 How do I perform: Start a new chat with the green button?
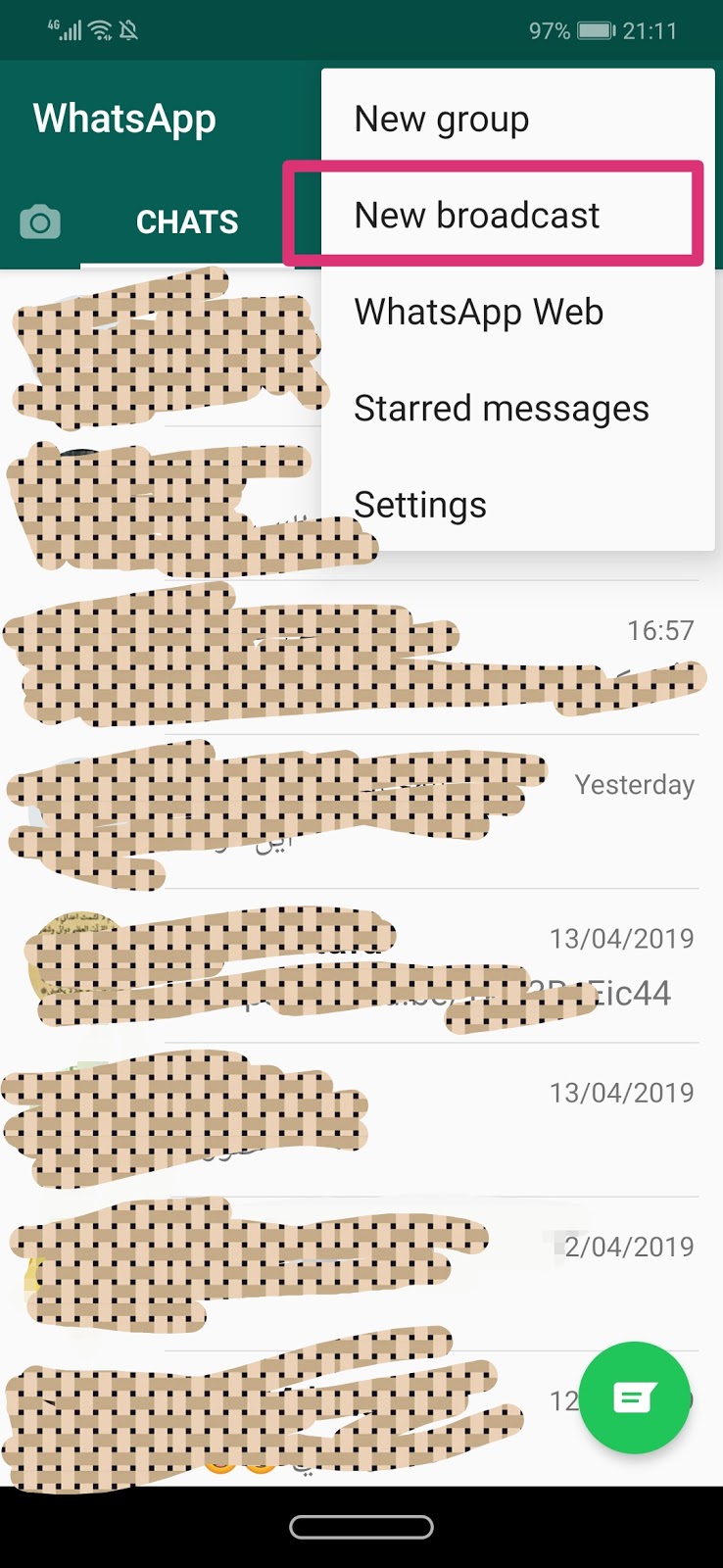[635, 1396]
